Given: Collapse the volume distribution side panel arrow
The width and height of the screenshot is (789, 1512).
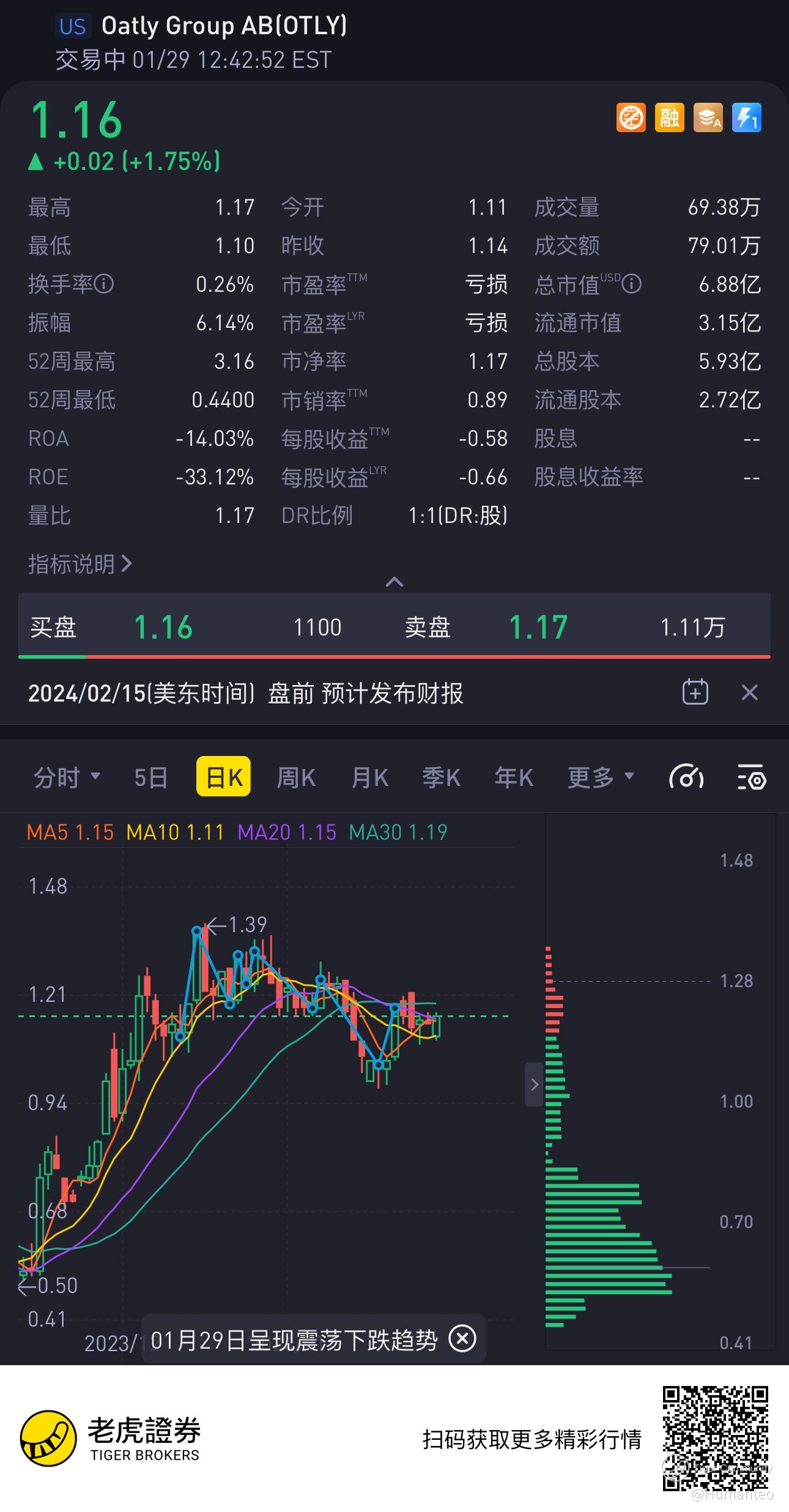Looking at the screenshot, I should point(534,1084).
